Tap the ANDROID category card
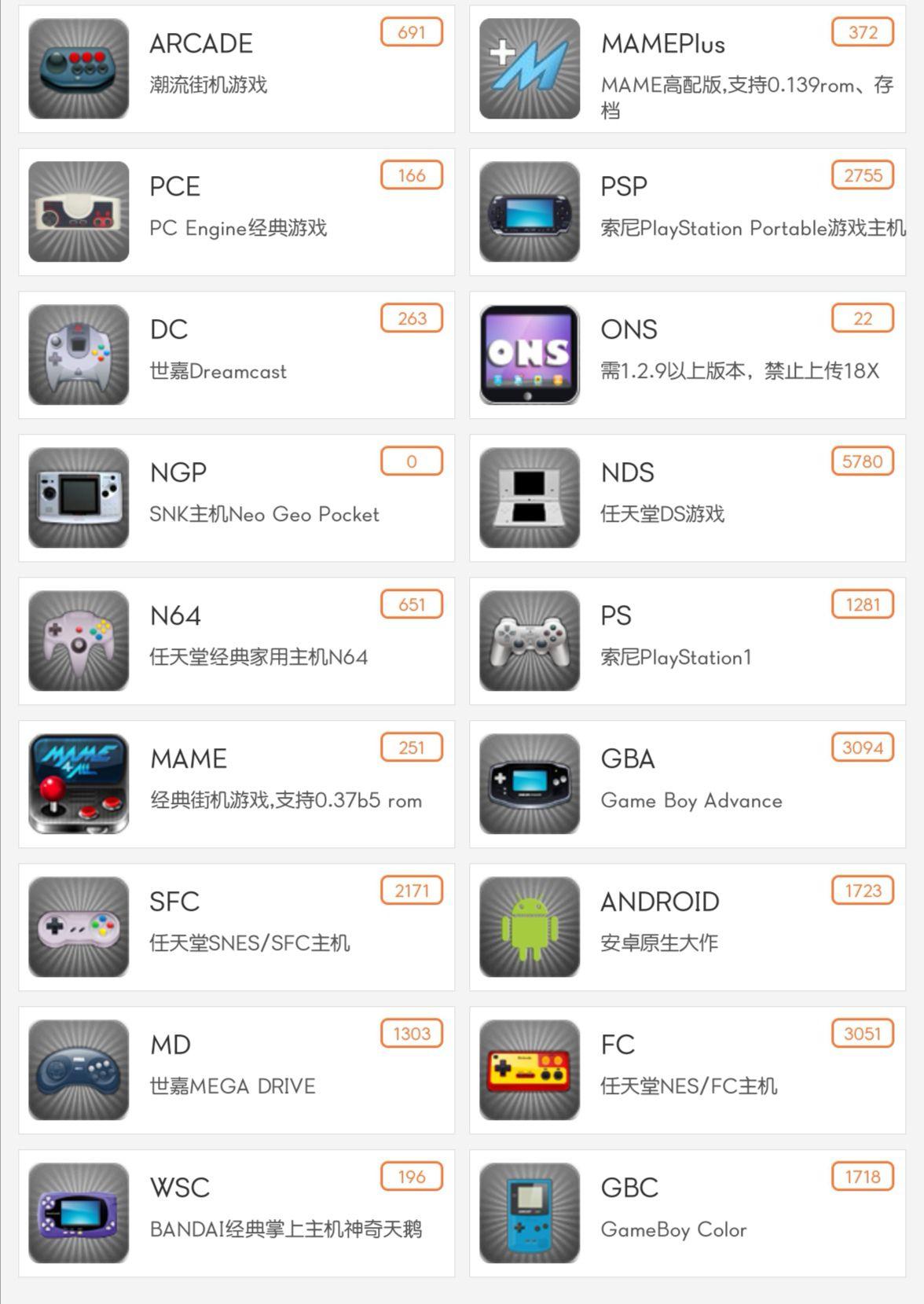Screen dimensions: 924x1304 (x=687, y=927)
